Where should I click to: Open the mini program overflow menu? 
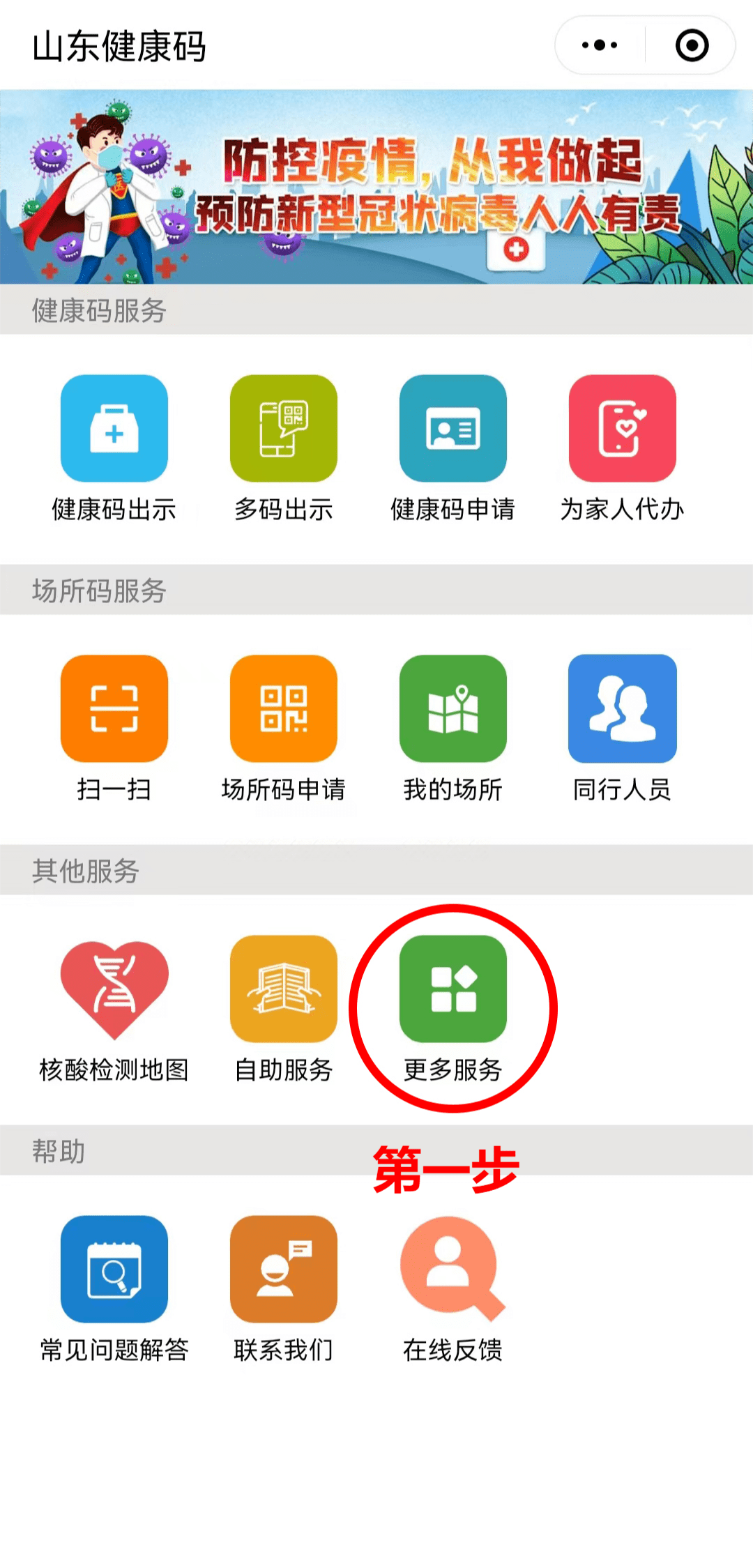click(x=600, y=46)
